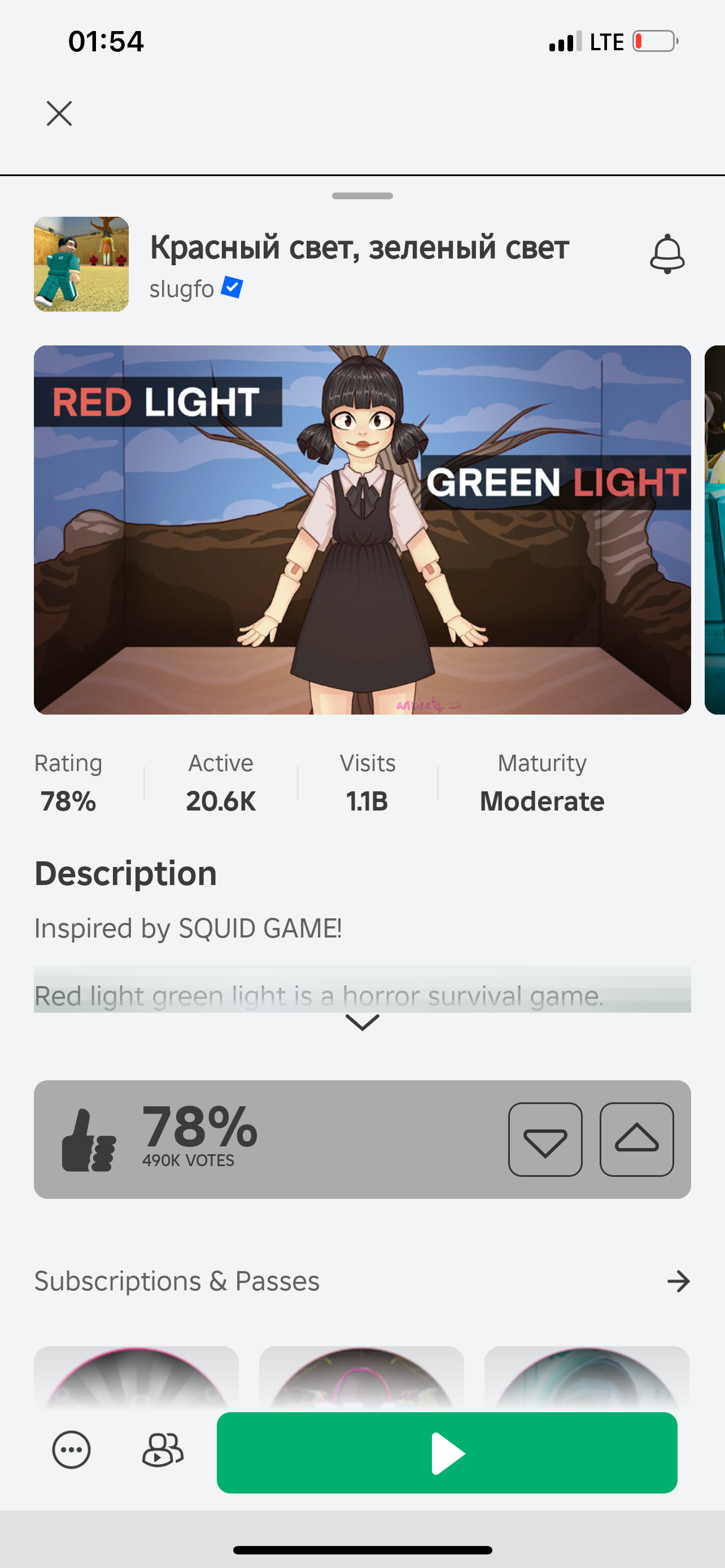
Task: Expand the full game description
Action: pos(362,1023)
